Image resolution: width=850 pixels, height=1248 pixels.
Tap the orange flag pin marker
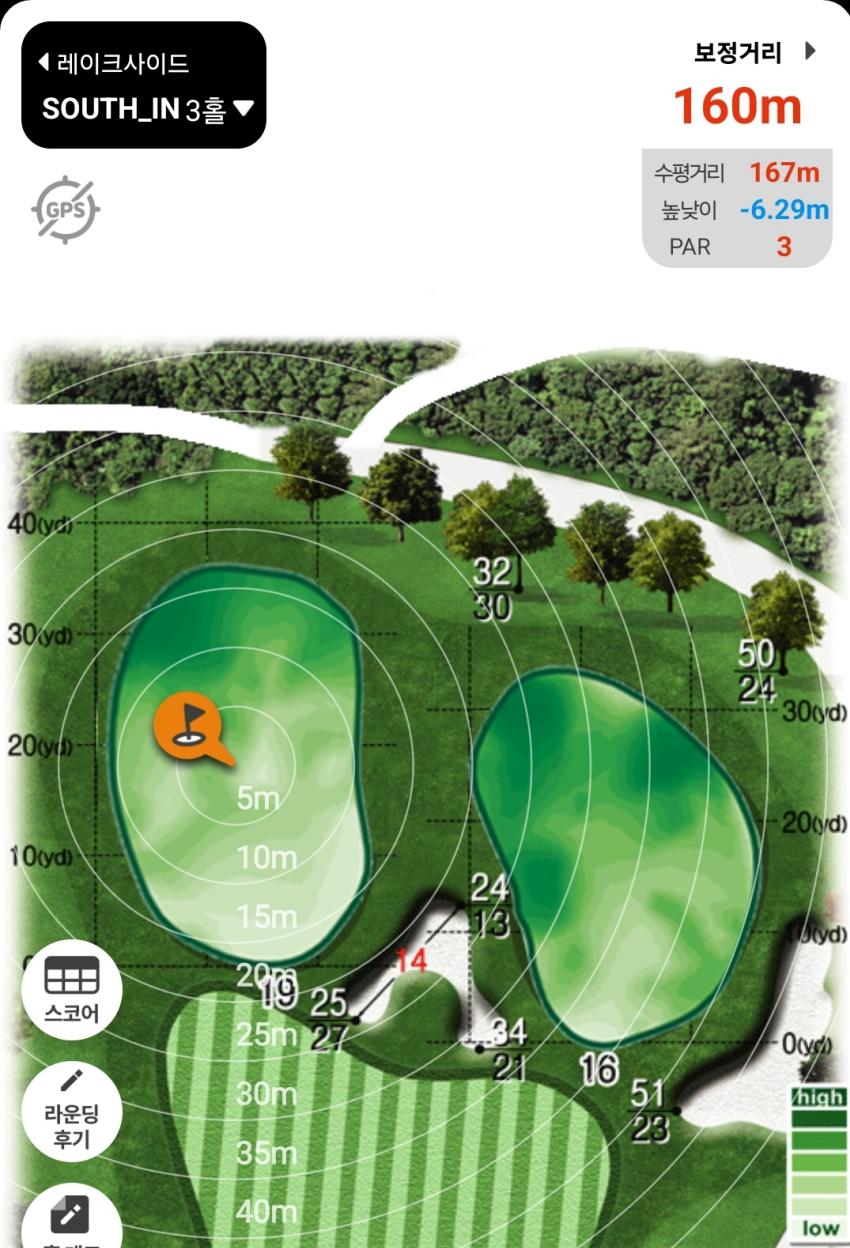click(190, 724)
